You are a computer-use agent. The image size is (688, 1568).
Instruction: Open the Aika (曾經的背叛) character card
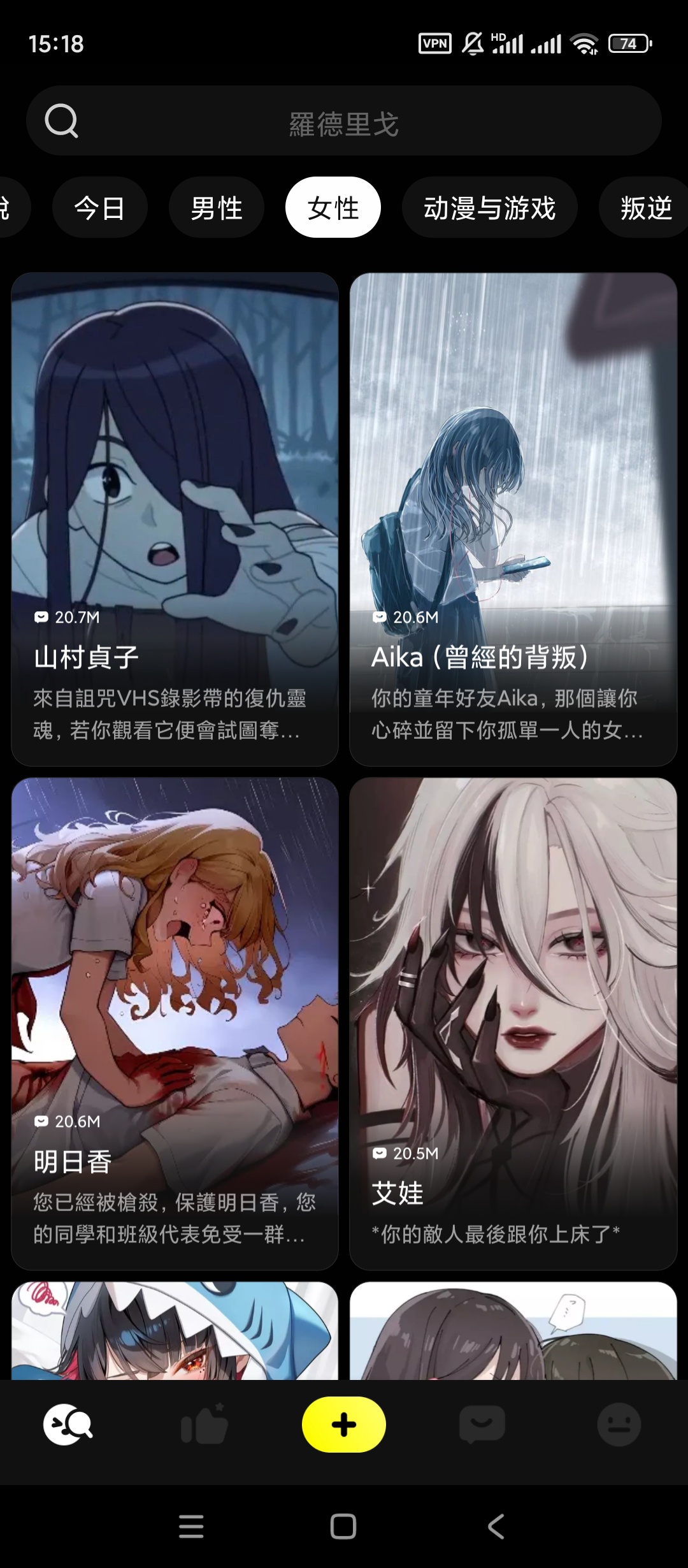(513, 519)
